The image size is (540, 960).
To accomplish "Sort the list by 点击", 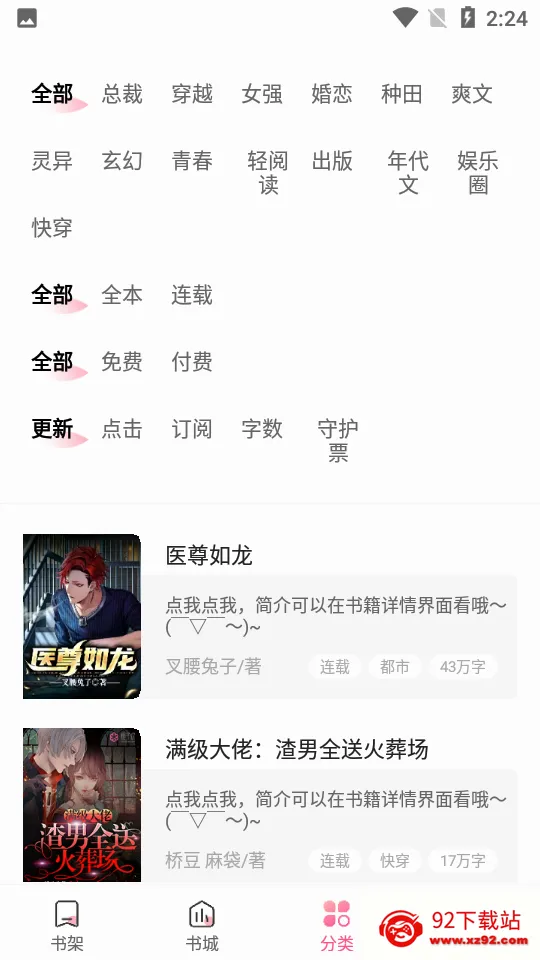I will (x=122, y=429).
